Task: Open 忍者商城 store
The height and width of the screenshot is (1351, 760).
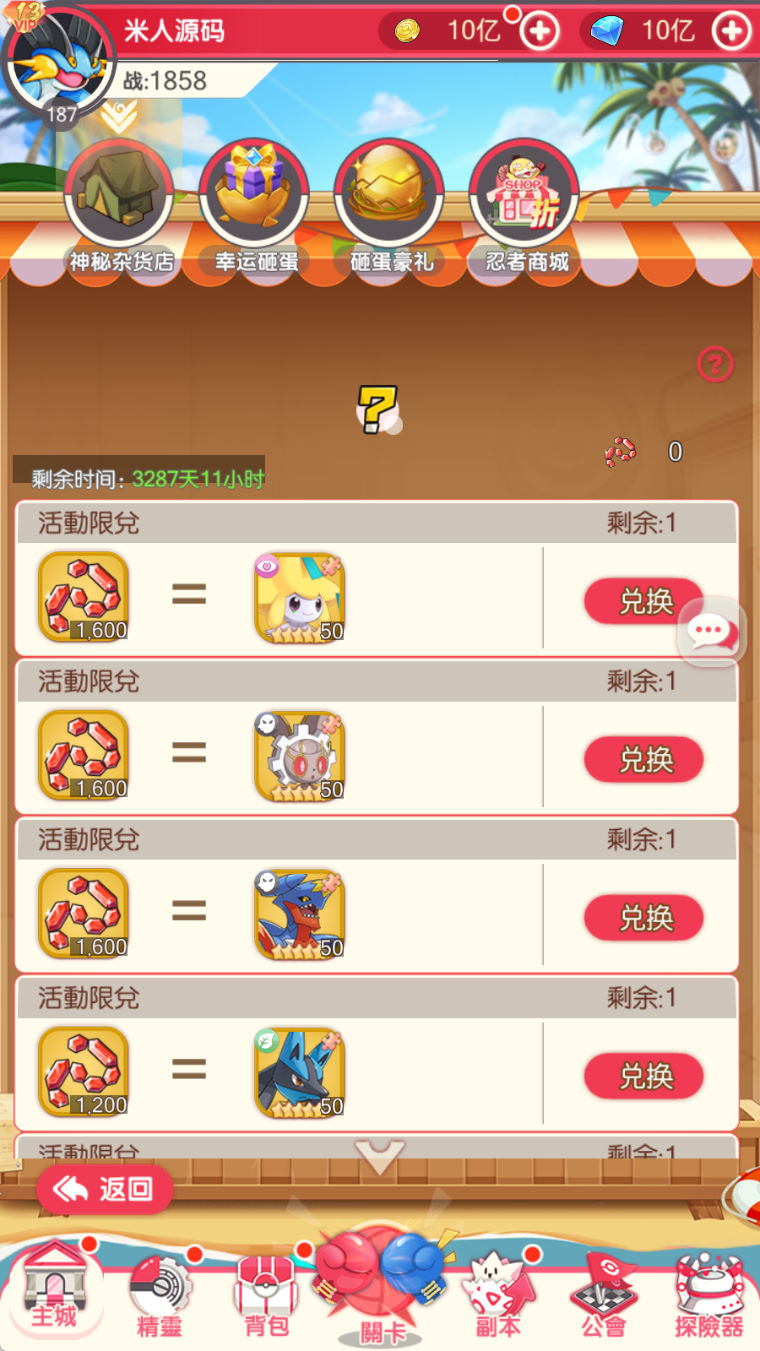Action: point(524,200)
